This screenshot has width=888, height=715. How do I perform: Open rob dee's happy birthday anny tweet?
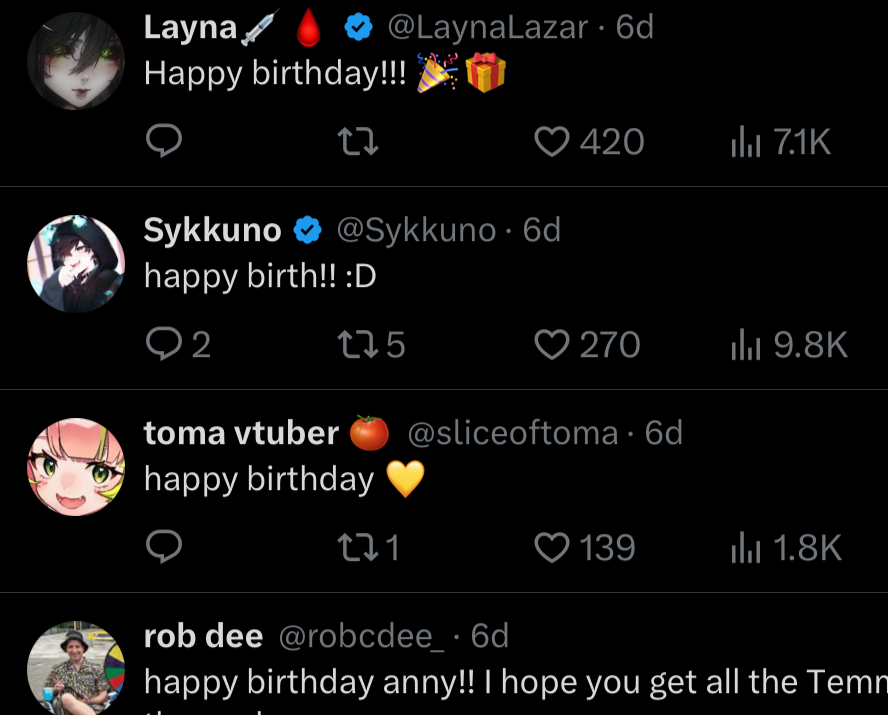(x=500, y=682)
